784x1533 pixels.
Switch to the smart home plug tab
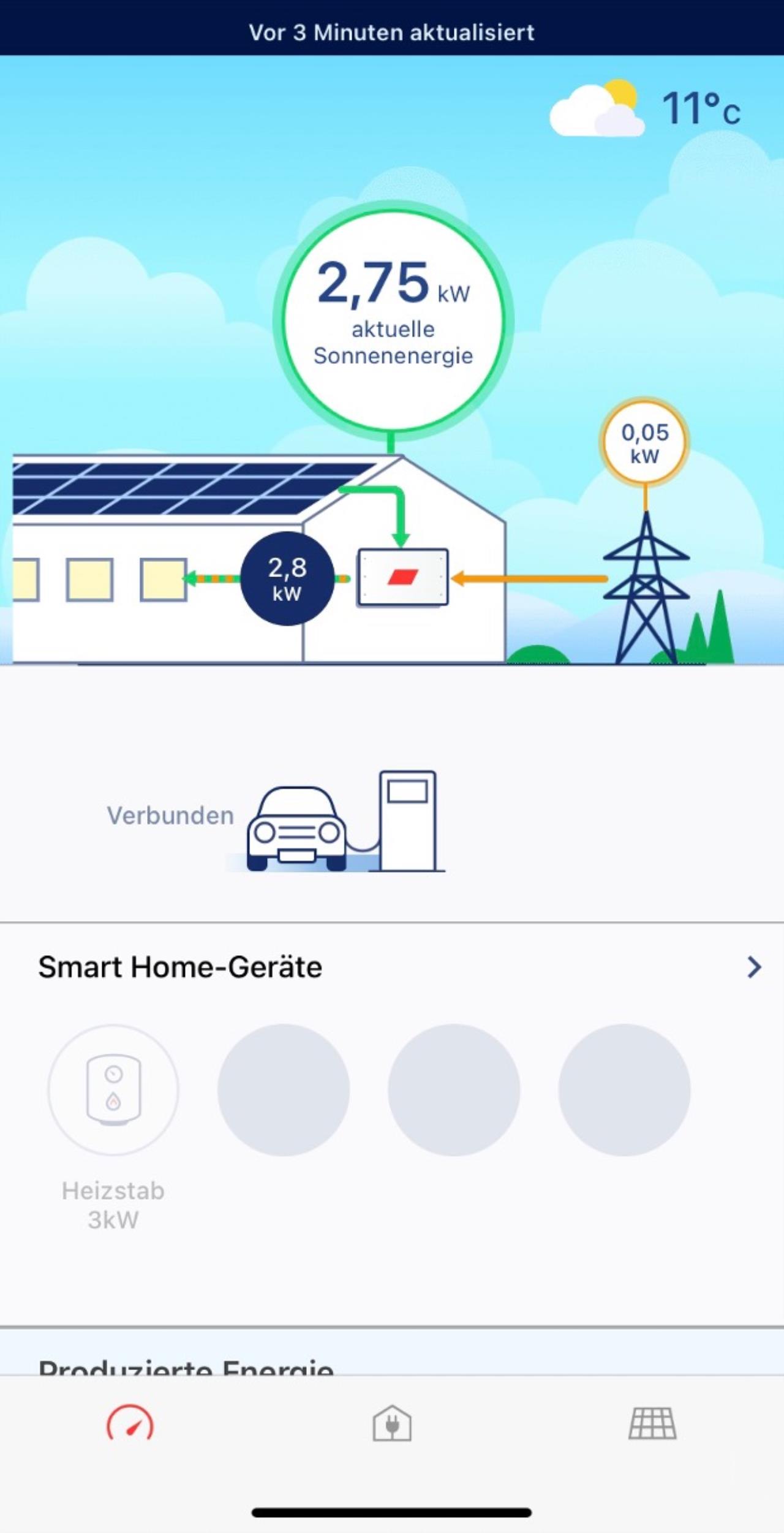click(x=392, y=1423)
